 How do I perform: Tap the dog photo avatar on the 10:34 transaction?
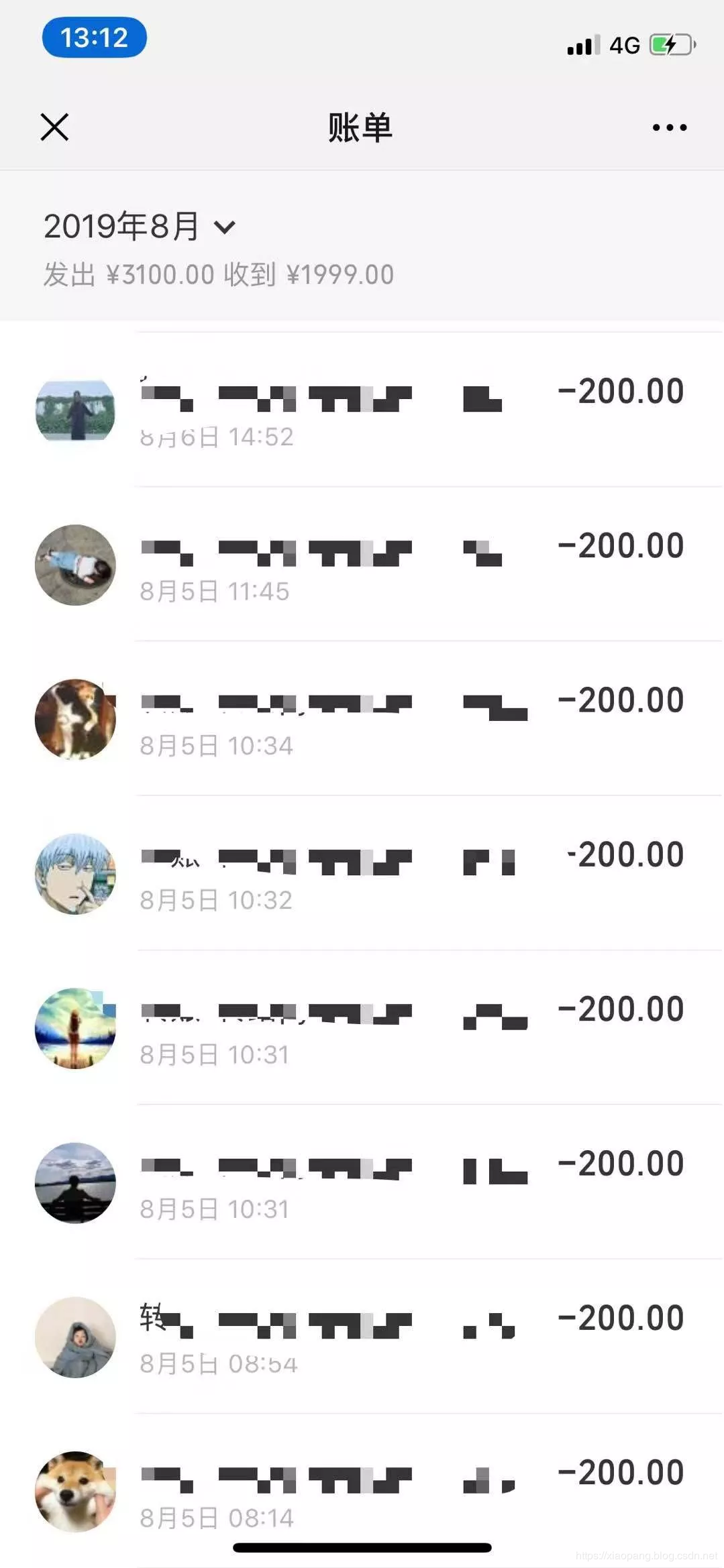click(75, 720)
